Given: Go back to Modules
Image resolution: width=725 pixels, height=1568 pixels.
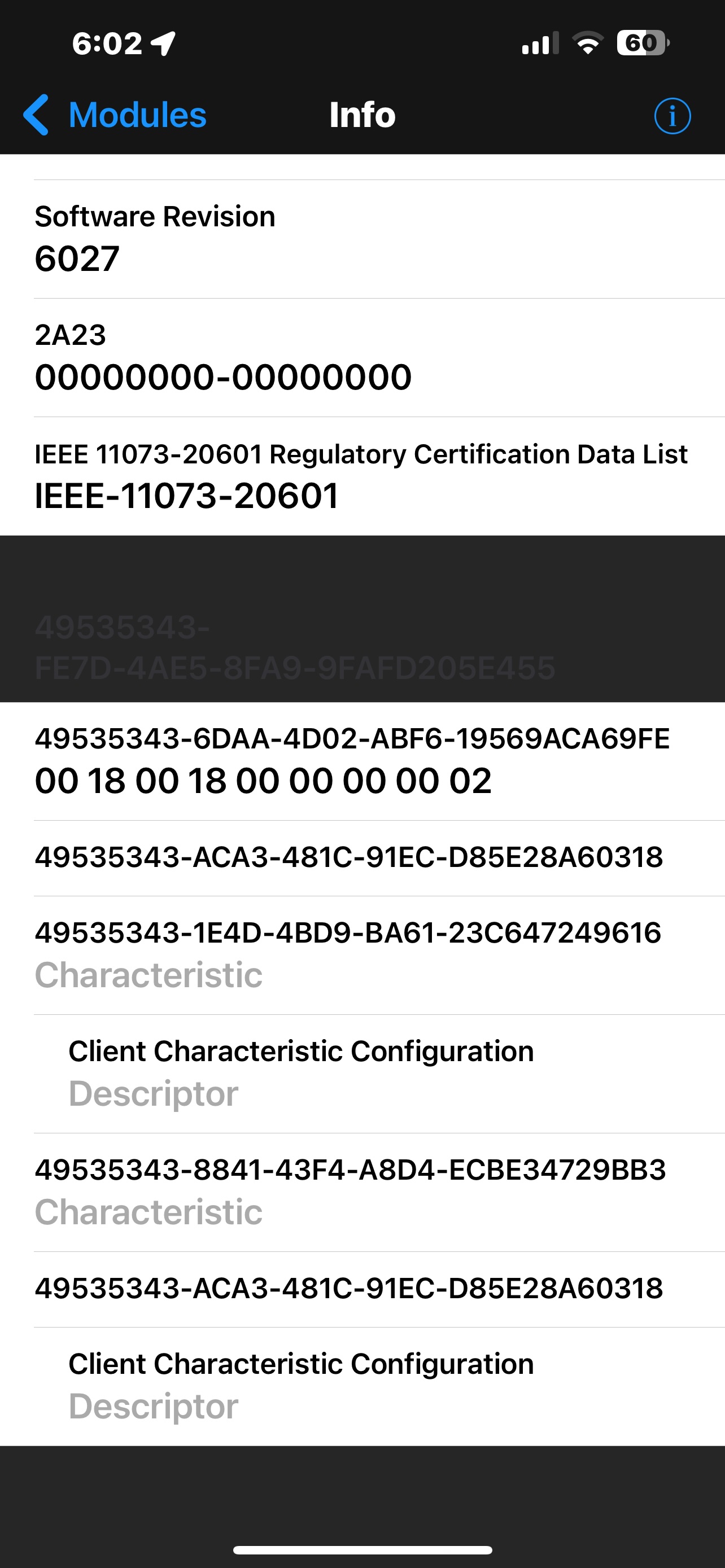Looking at the screenshot, I should coord(116,115).
